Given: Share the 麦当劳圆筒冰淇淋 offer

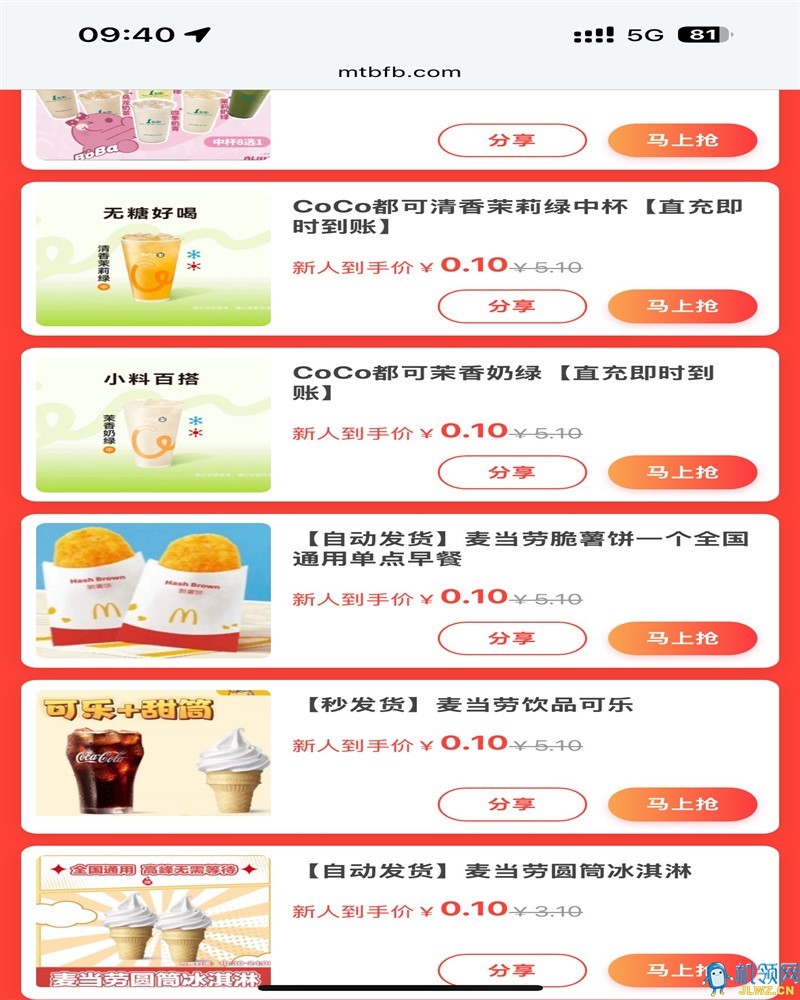Looking at the screenshot, I should (512, 970).
